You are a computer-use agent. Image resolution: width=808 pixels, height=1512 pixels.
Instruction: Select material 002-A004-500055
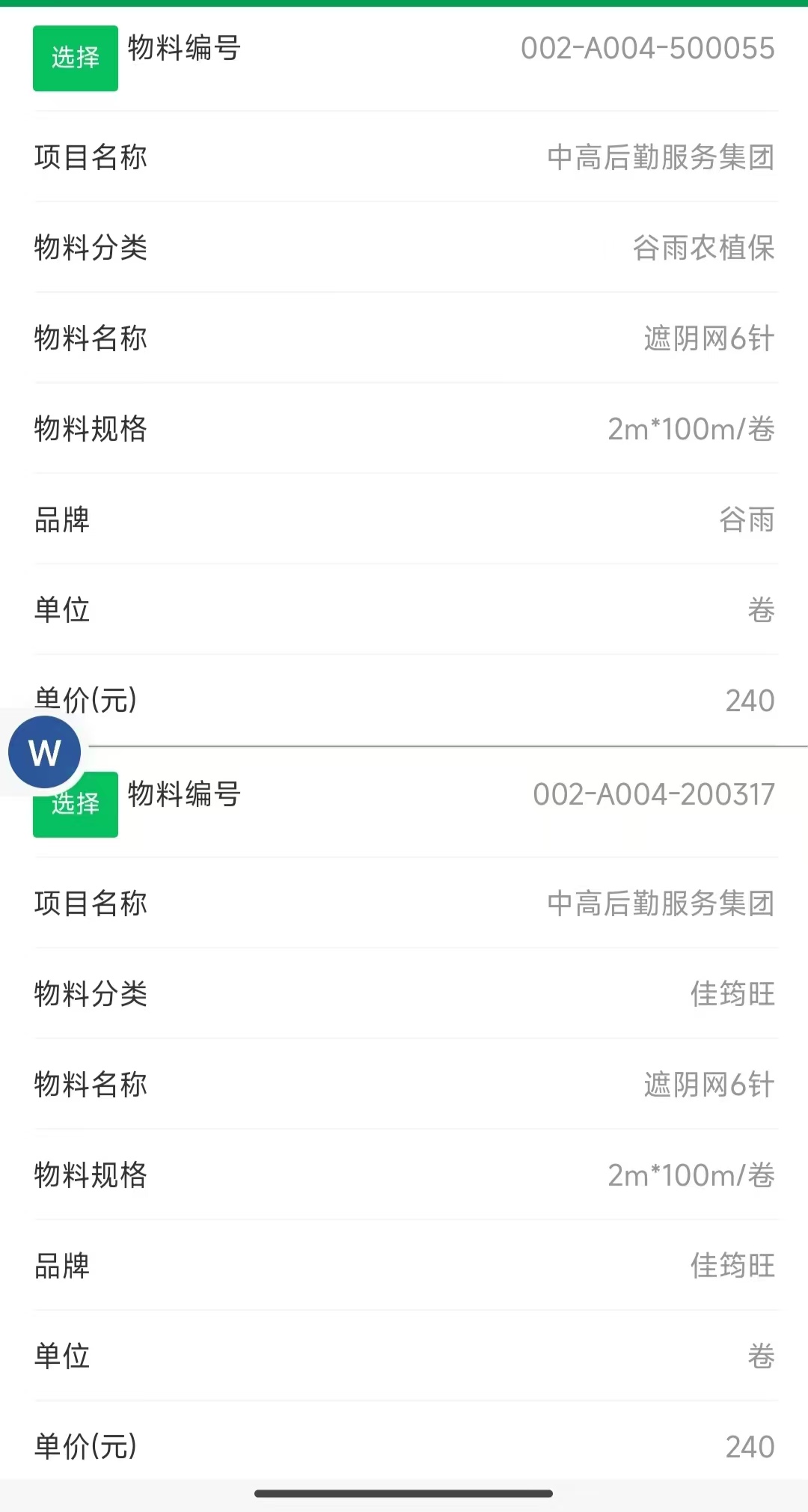point(75,58)
